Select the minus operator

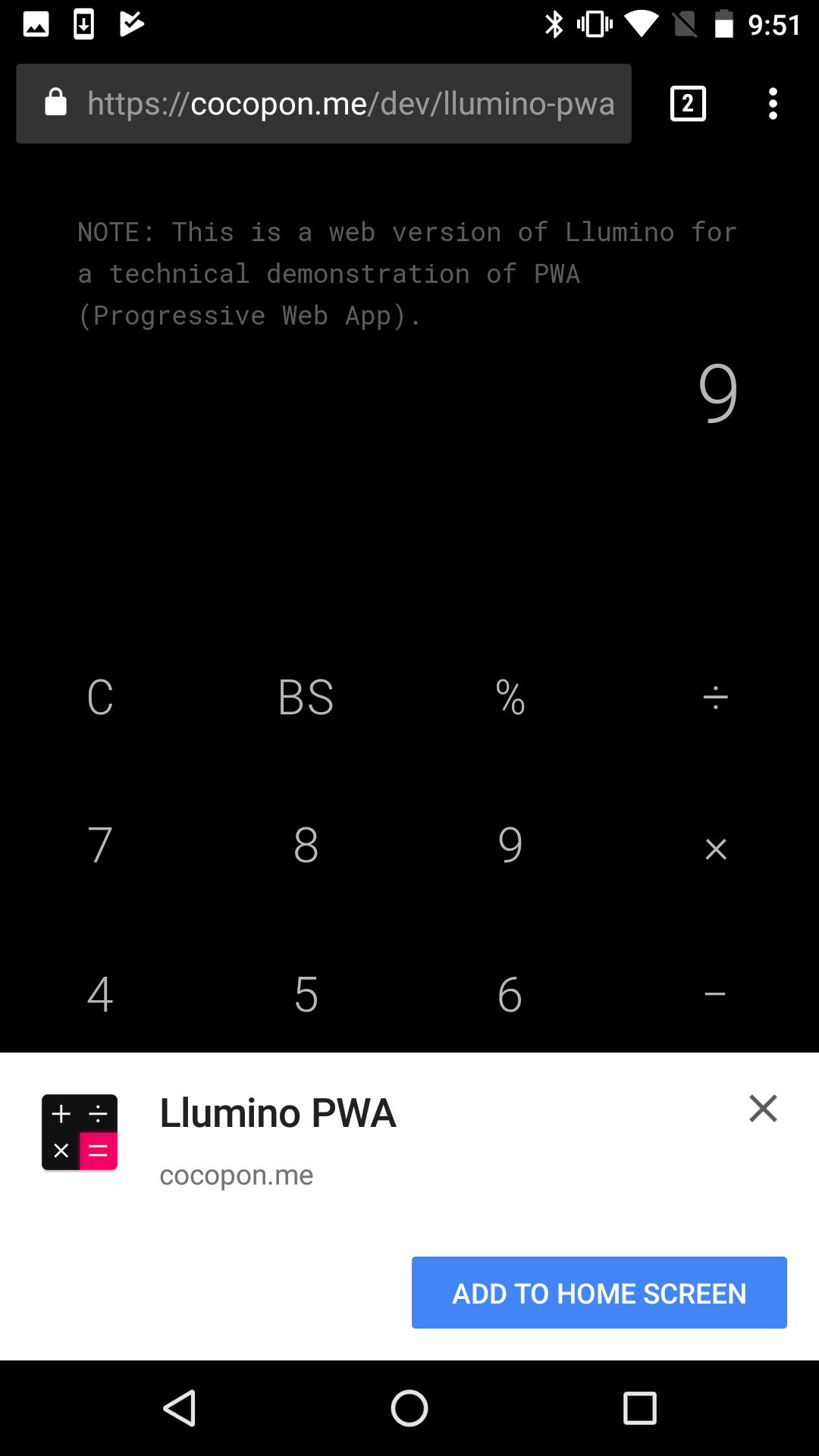(715, 993)
